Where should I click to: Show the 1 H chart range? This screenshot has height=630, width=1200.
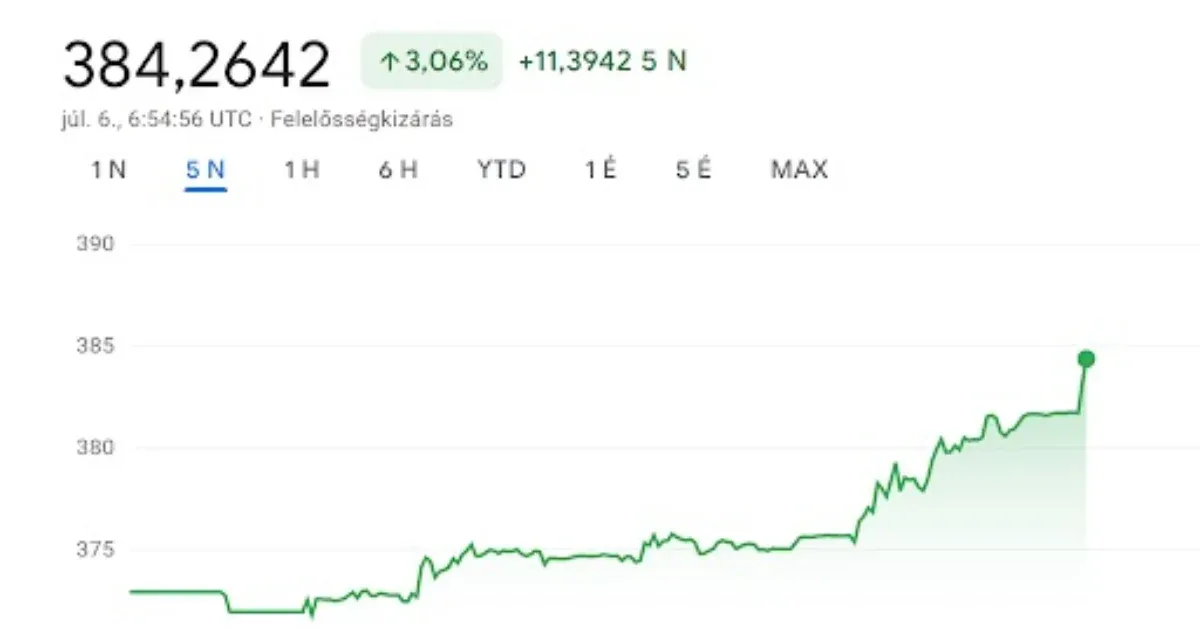coord(301,170)
